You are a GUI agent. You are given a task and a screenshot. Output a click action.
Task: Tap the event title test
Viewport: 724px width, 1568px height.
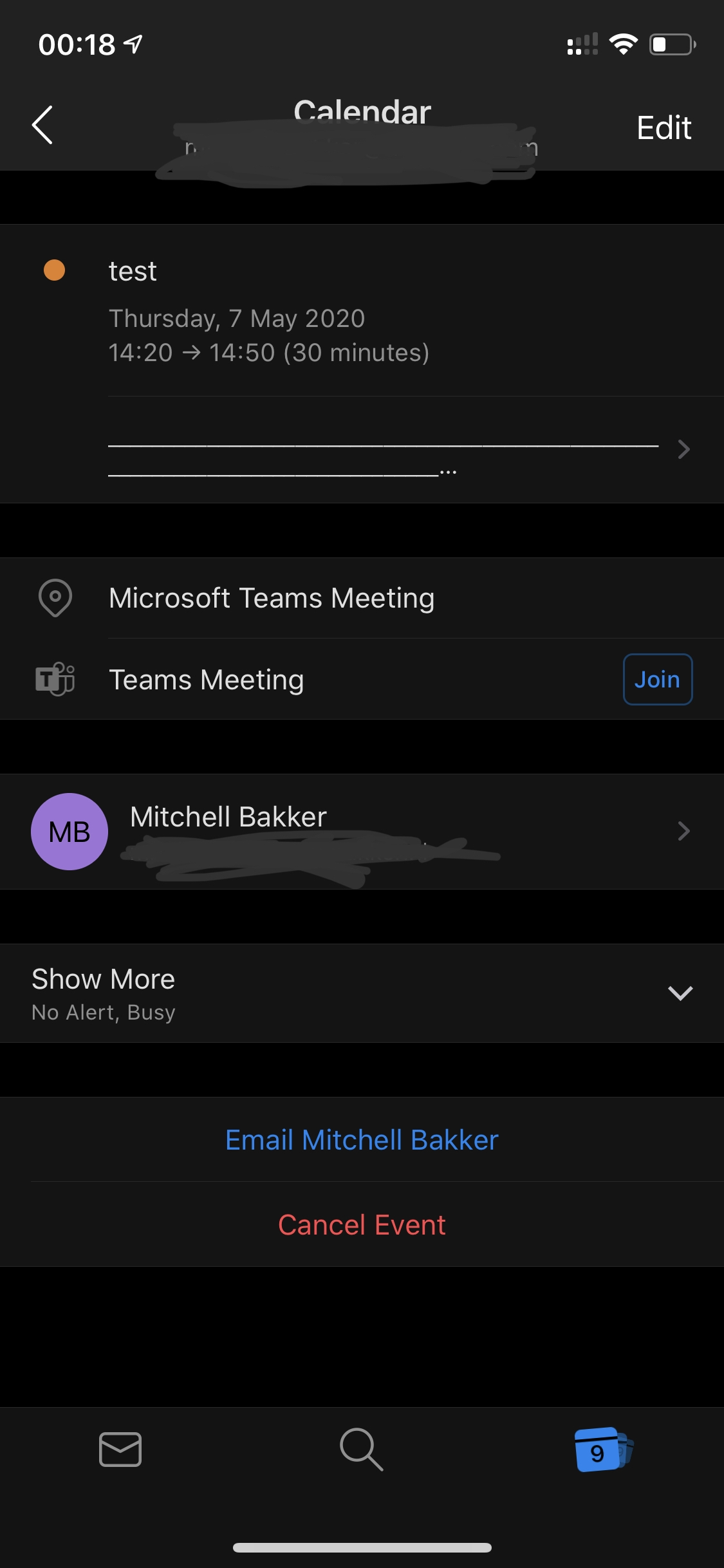[131, 271]
